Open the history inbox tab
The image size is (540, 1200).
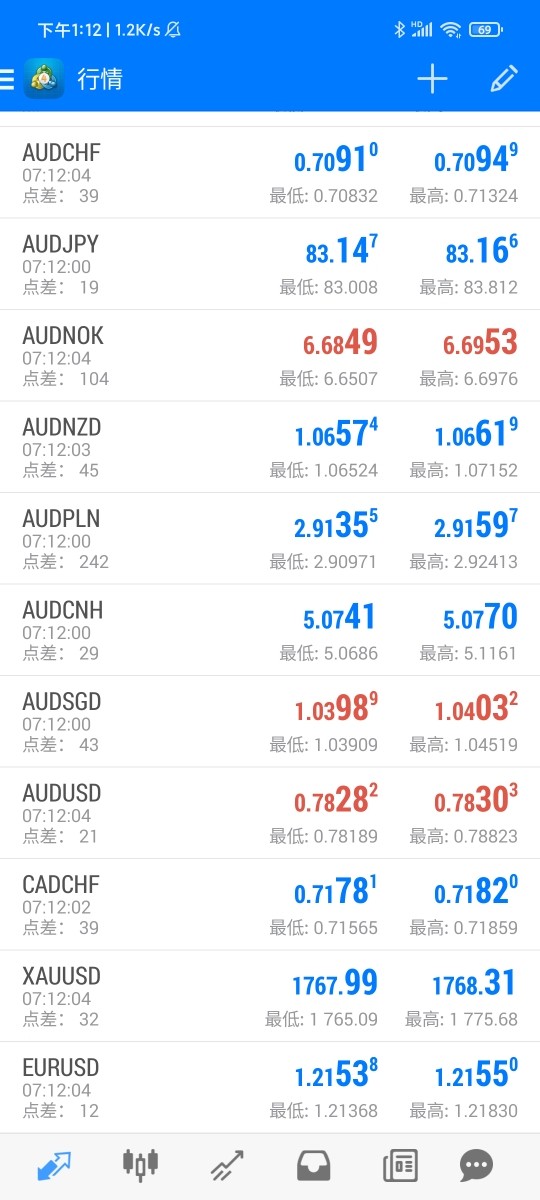coord(314,1165)
